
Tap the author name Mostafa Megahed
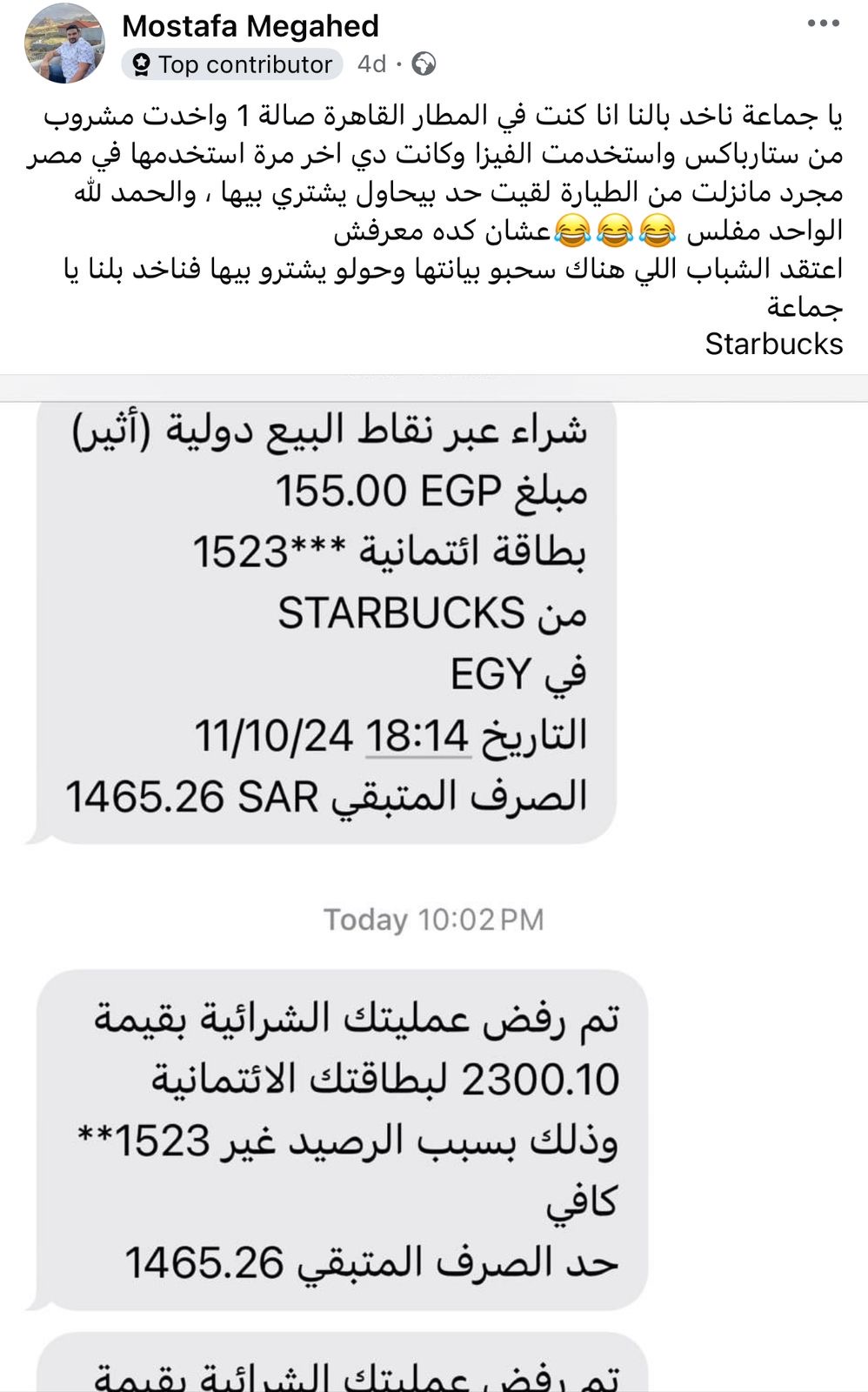250,26
